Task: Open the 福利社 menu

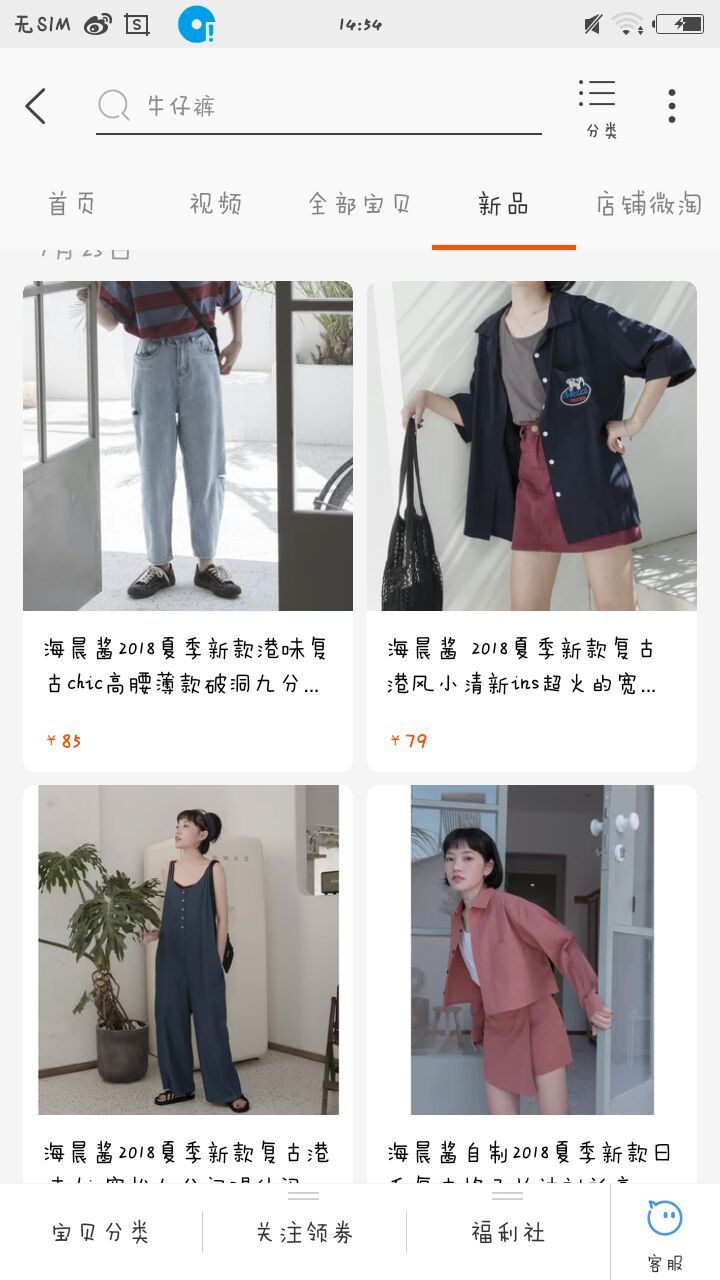Action: (x=508, y=1232)
